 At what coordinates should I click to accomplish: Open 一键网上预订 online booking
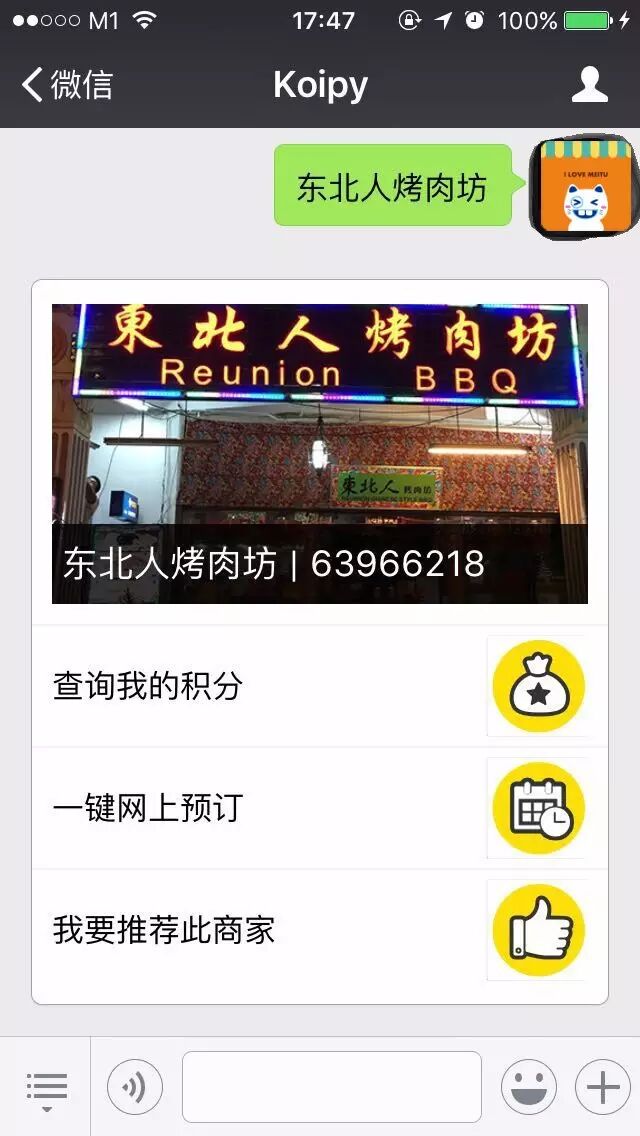pos(320,808)
